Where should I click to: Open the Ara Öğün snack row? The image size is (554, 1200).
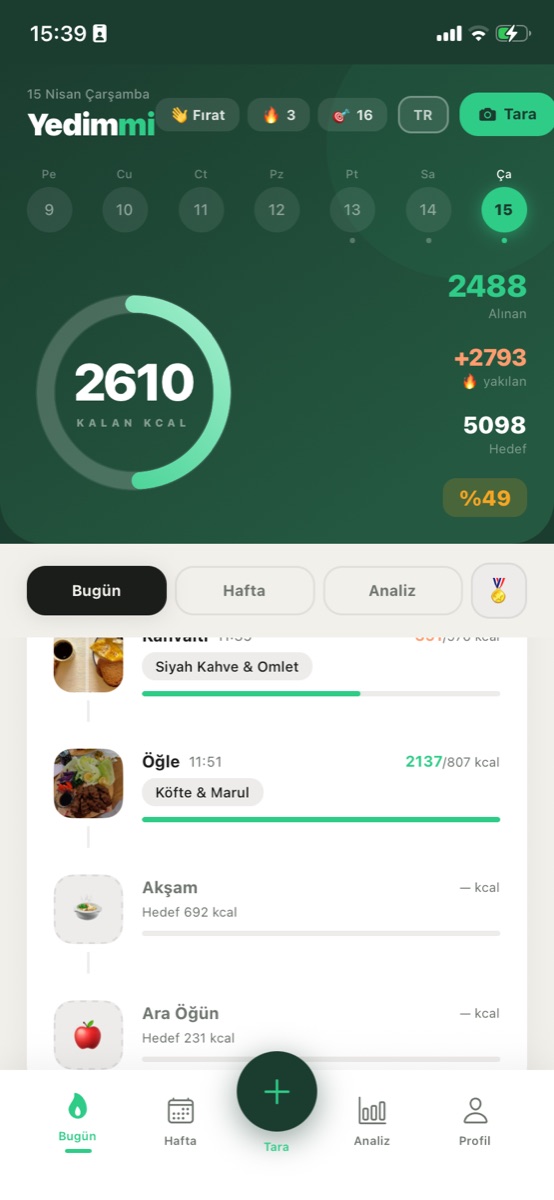click(x=276, y=1035)
